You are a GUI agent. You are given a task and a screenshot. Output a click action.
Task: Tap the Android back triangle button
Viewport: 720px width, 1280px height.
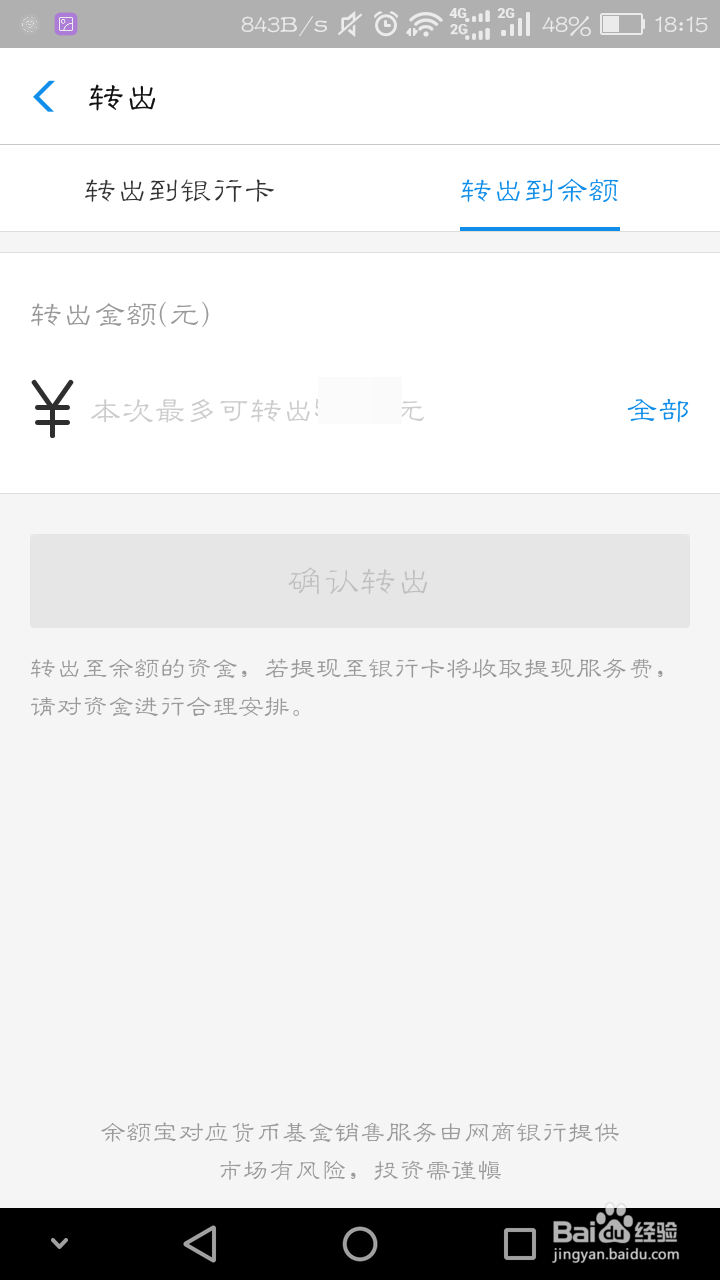pos(200,1242)
